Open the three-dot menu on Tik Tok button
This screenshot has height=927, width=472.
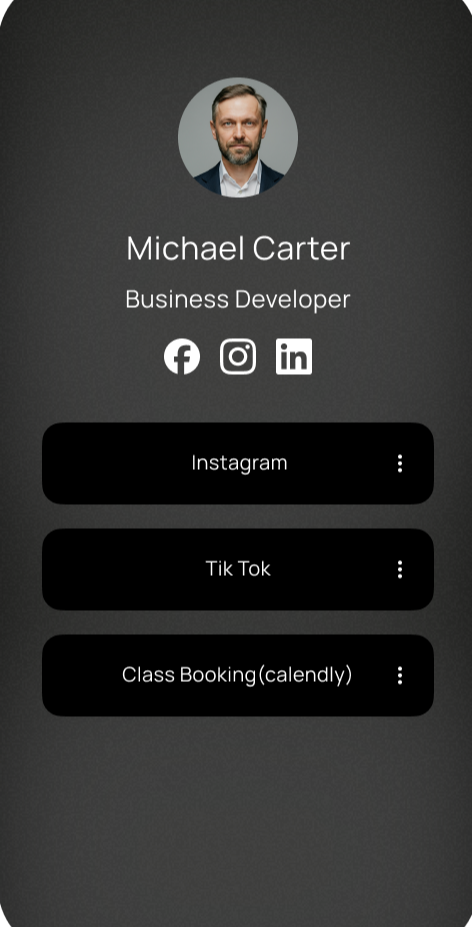400,569
